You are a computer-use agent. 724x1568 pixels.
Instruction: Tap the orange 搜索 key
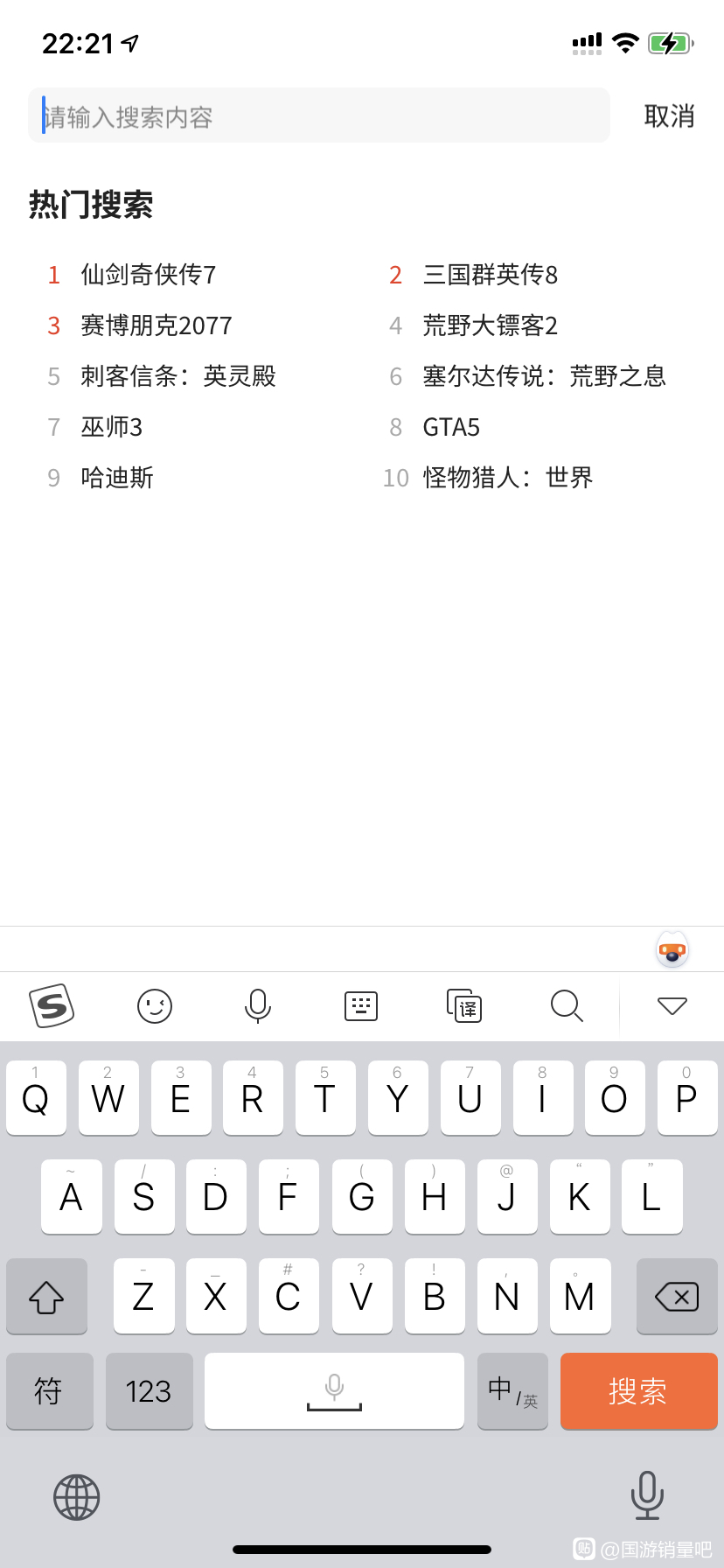pyautogui.click(x=638, y=1391)
